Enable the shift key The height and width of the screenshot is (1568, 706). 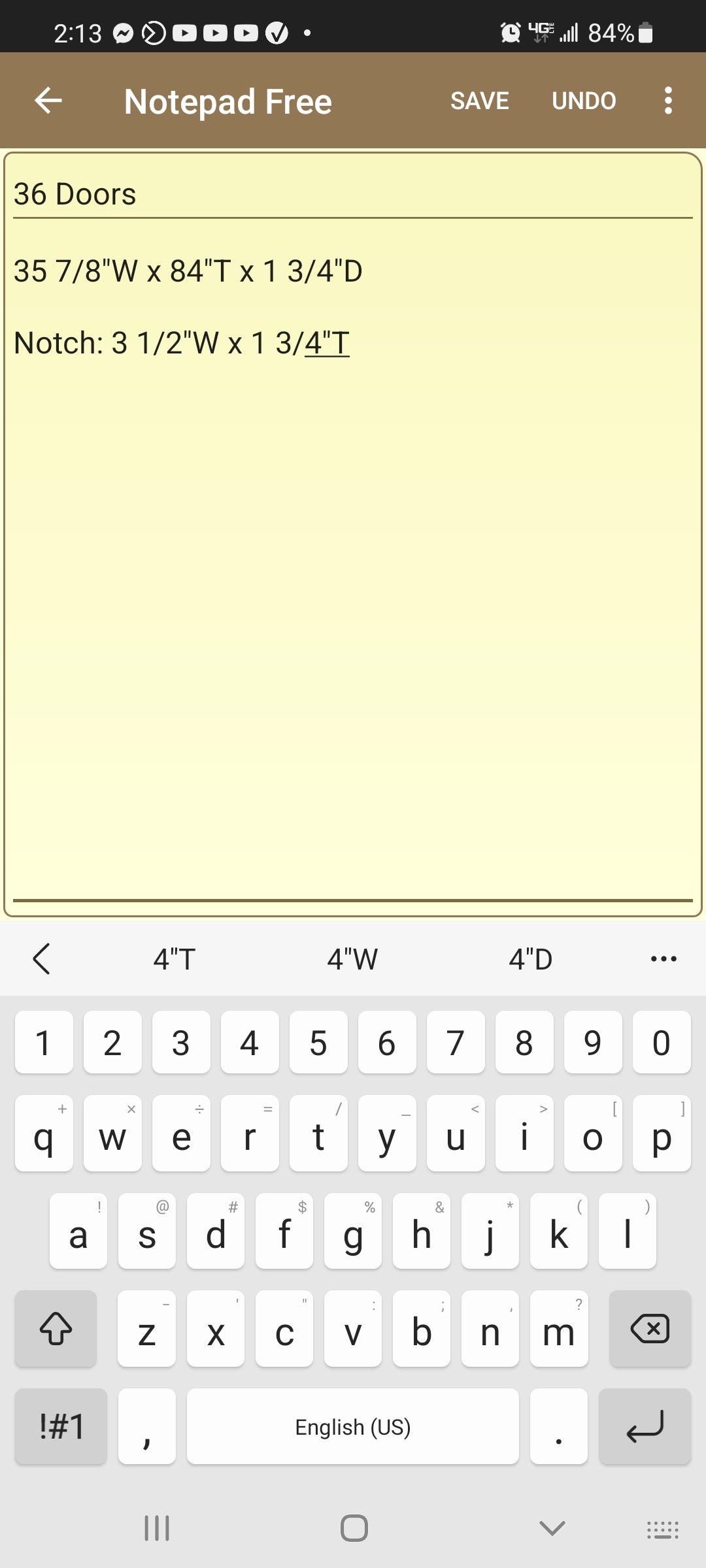[56, 1329]
